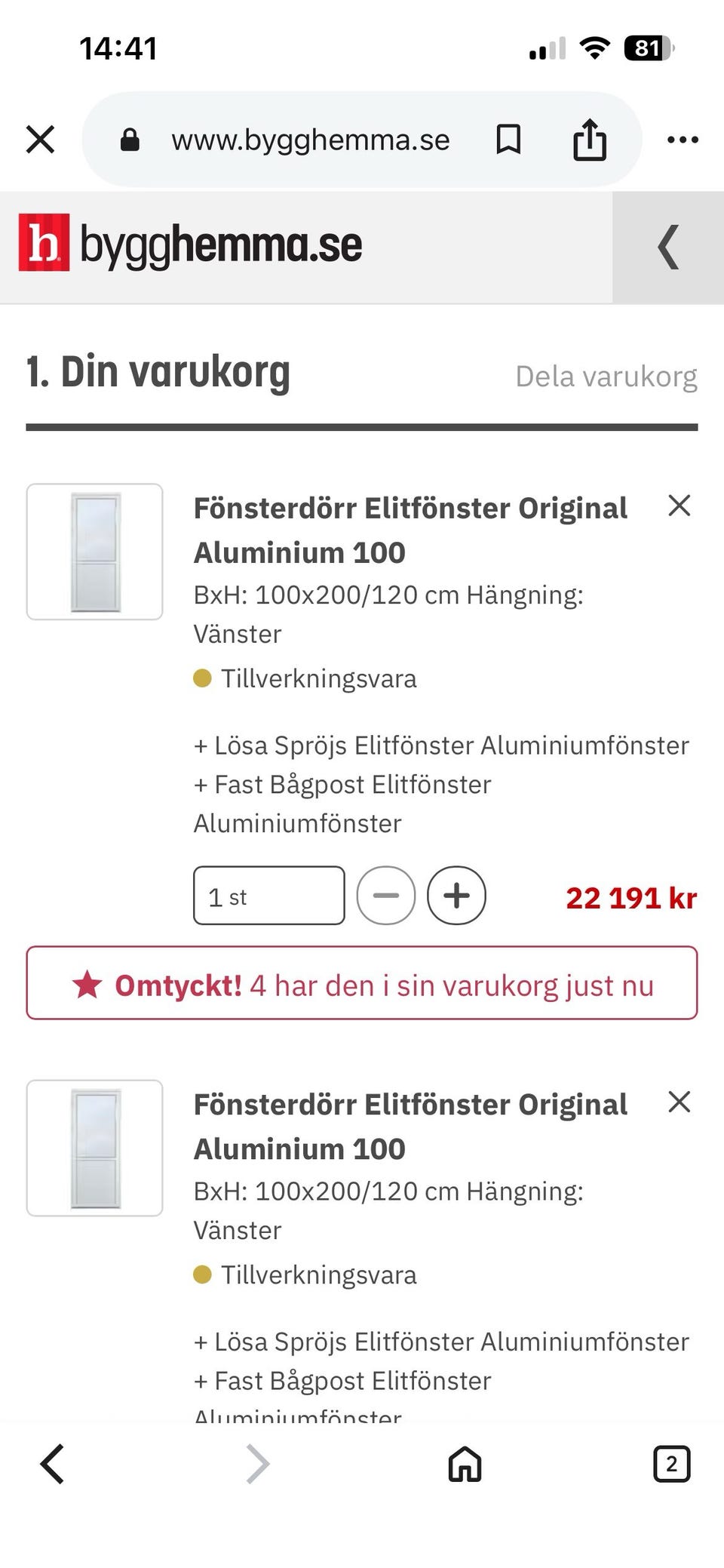Viewport: 724px width, 1568px height.
Task: Tap the browser address bar
Action: (x=311, y=139)
